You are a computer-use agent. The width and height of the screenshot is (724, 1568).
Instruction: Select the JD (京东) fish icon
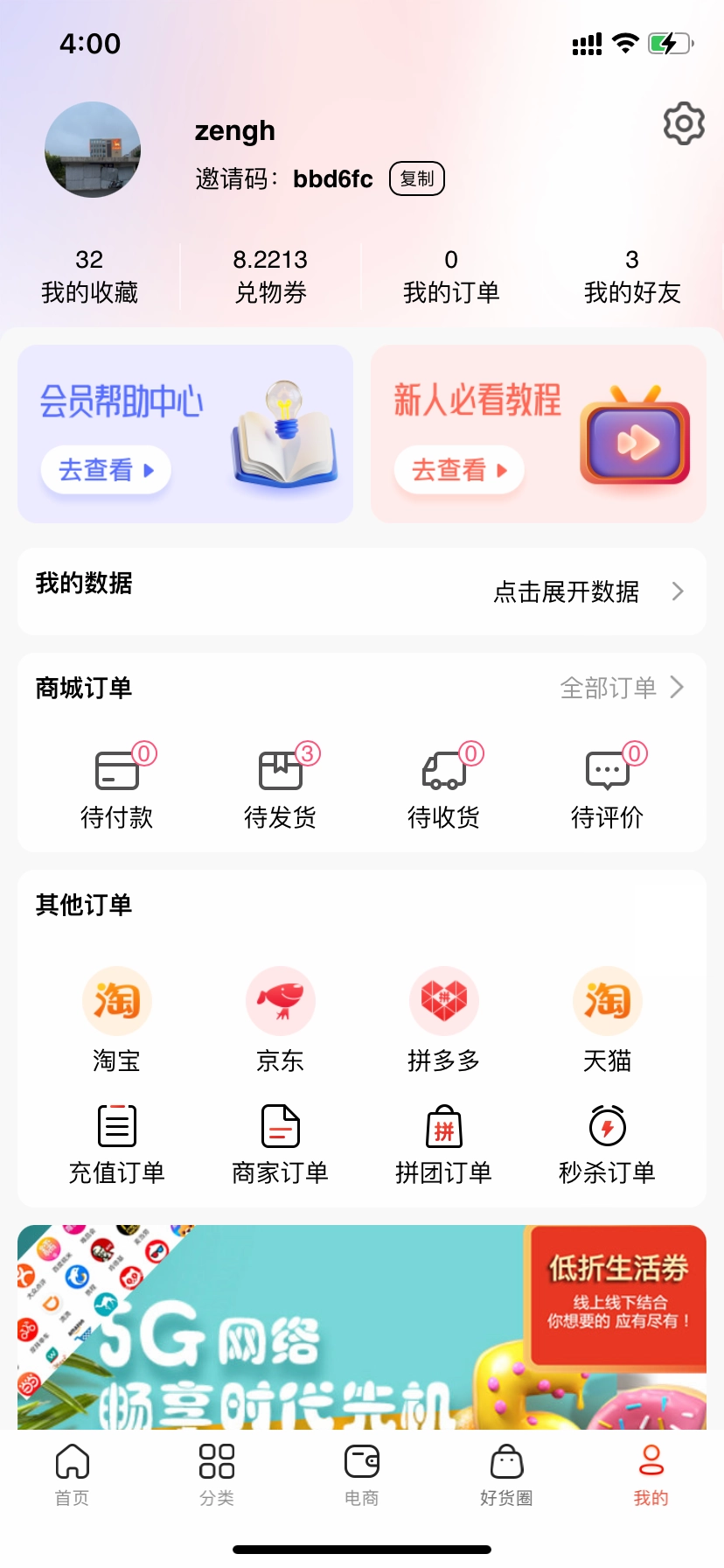click(x=280, y=1000)
